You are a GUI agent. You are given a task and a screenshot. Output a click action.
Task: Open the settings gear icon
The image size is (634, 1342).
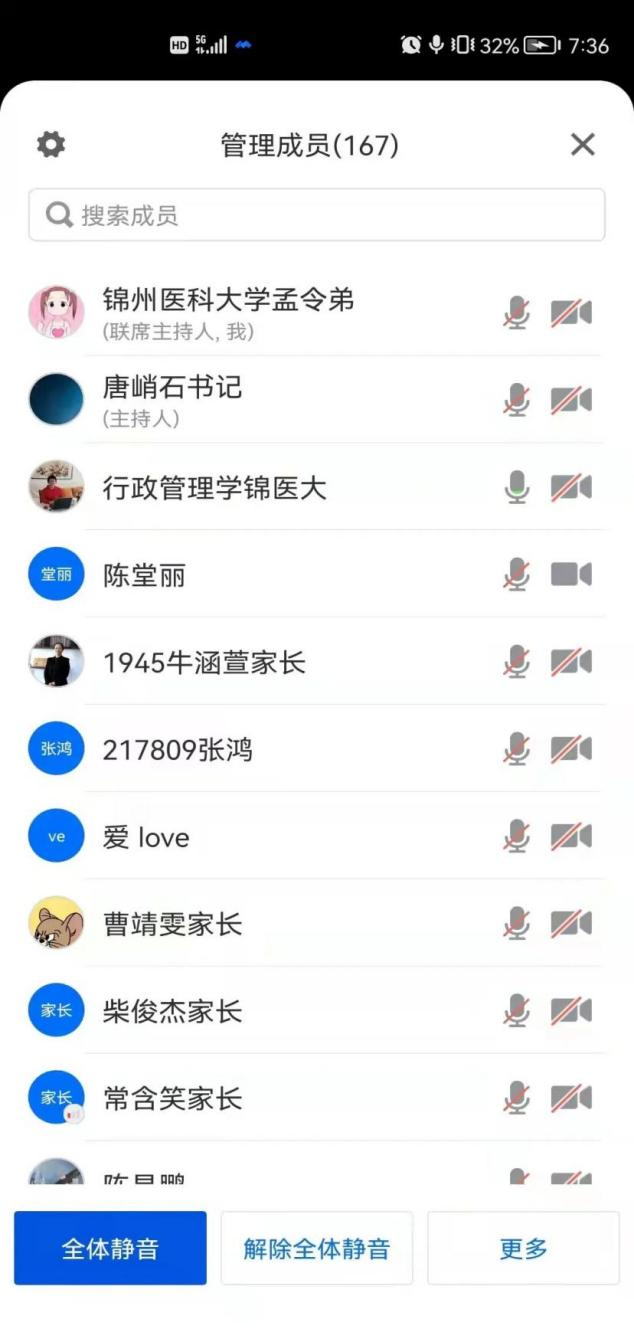(x=51, y=145)
